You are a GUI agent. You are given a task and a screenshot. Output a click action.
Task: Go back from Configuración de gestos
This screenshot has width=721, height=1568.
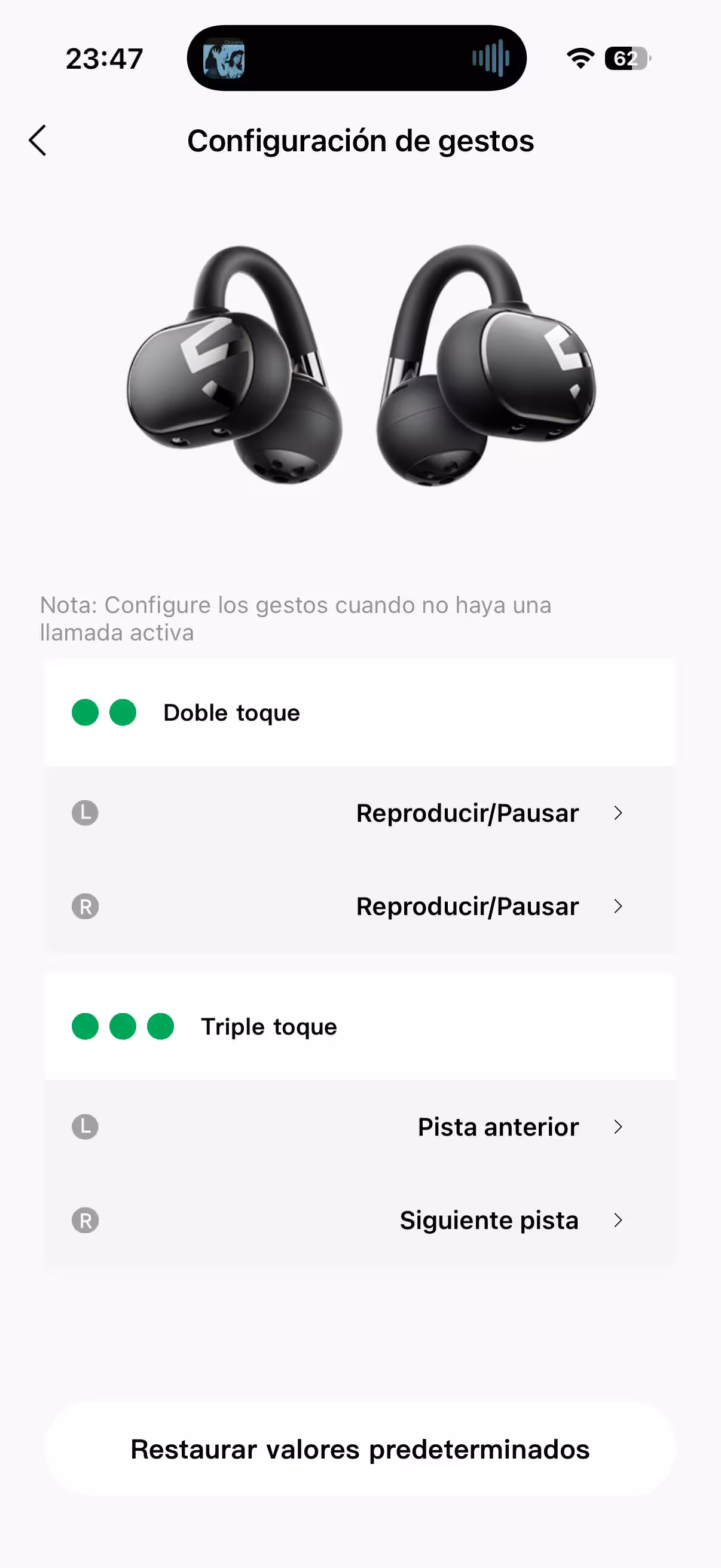click(x=38, y=141)
